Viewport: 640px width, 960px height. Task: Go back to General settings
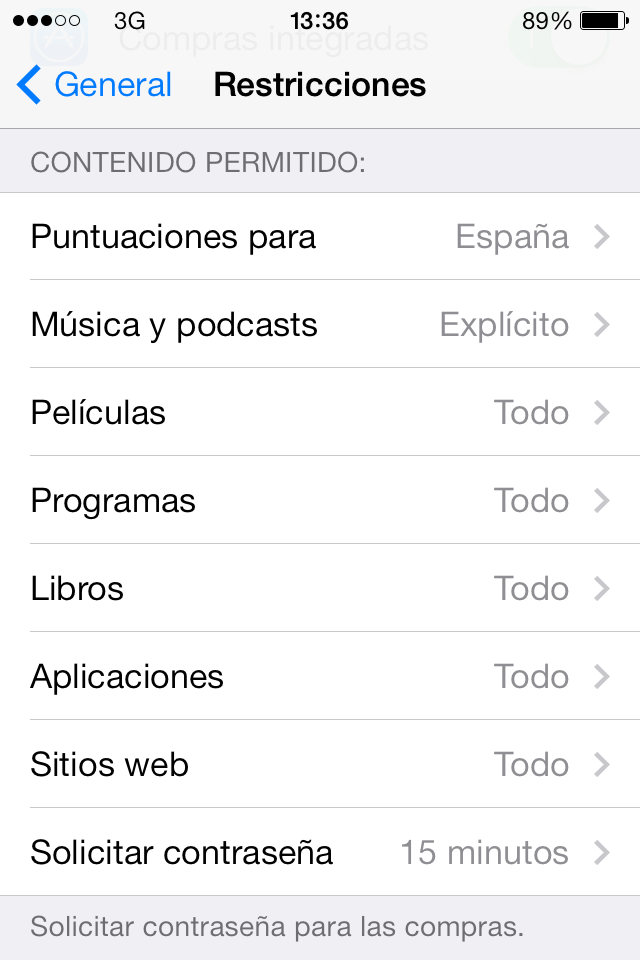click(95, 85)
